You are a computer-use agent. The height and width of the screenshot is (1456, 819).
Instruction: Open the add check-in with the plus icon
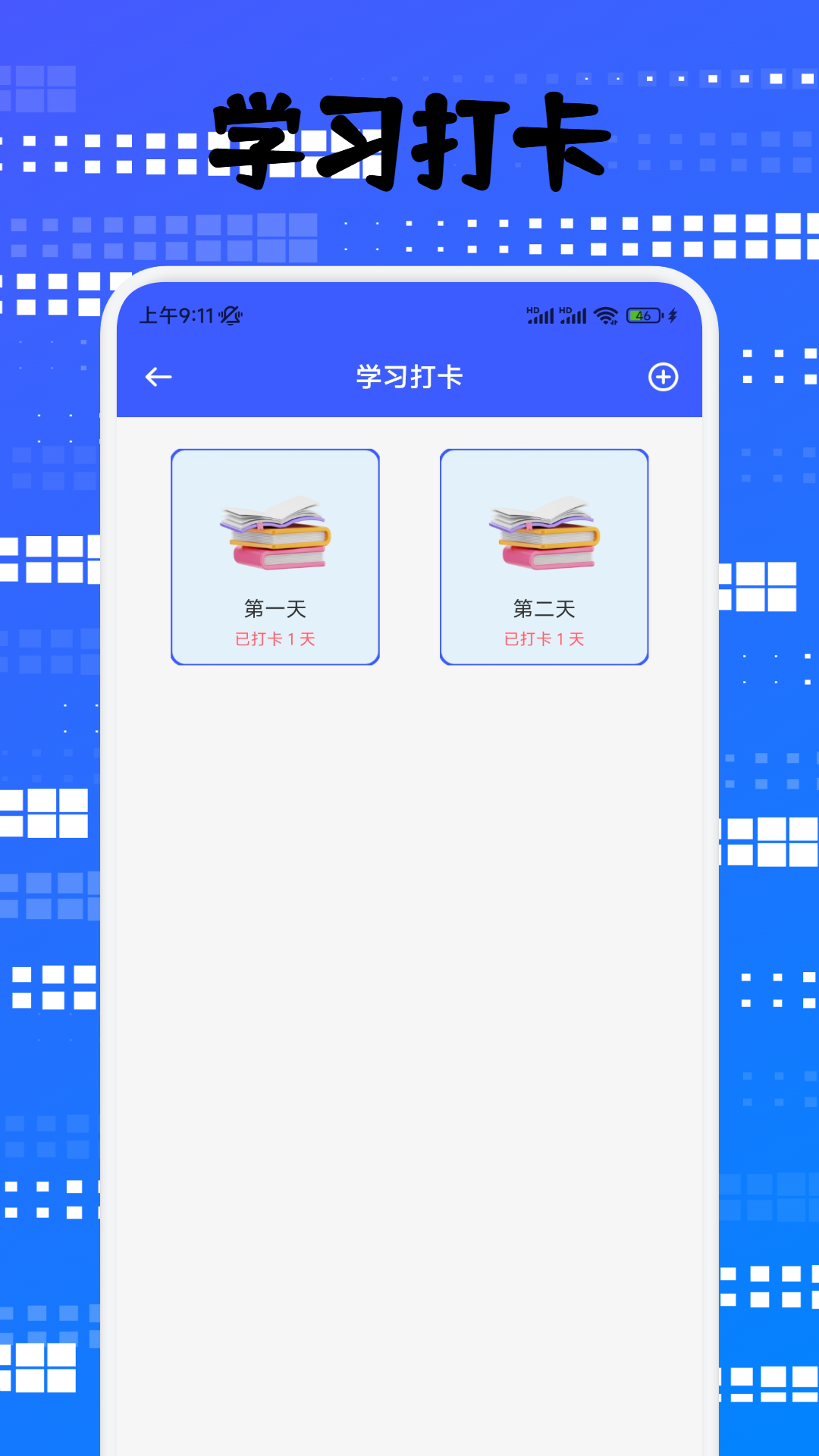(x=664, y=376)
